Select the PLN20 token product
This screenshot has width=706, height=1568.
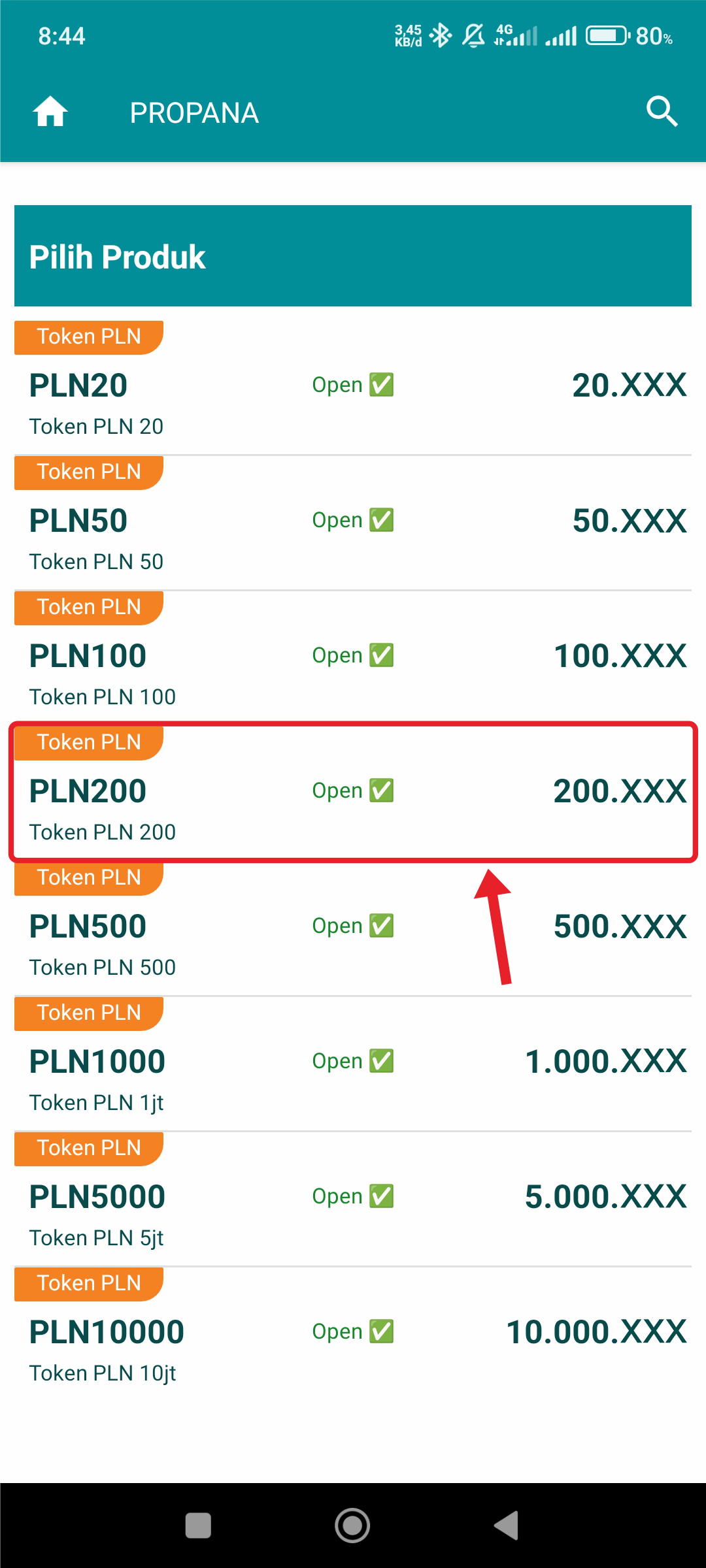pos(353,387)
